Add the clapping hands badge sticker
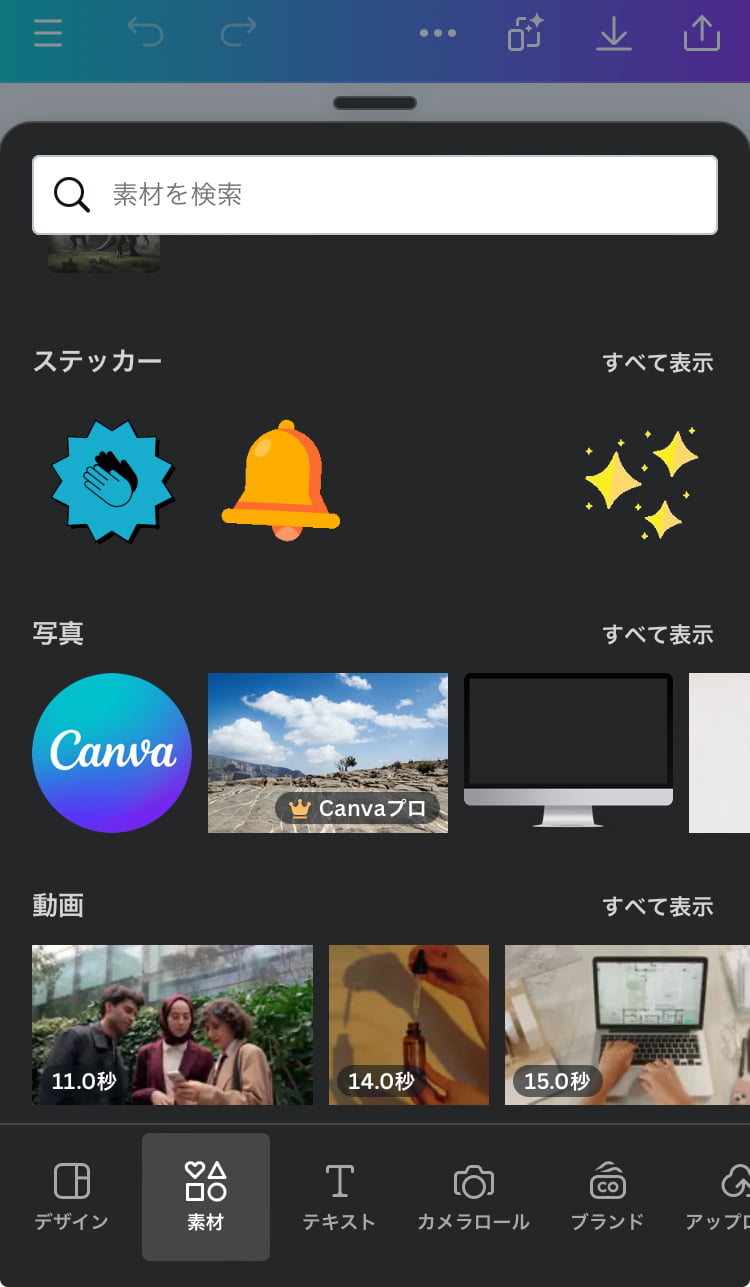This screenshot has width=750, height=1287. tap(112, 482)
